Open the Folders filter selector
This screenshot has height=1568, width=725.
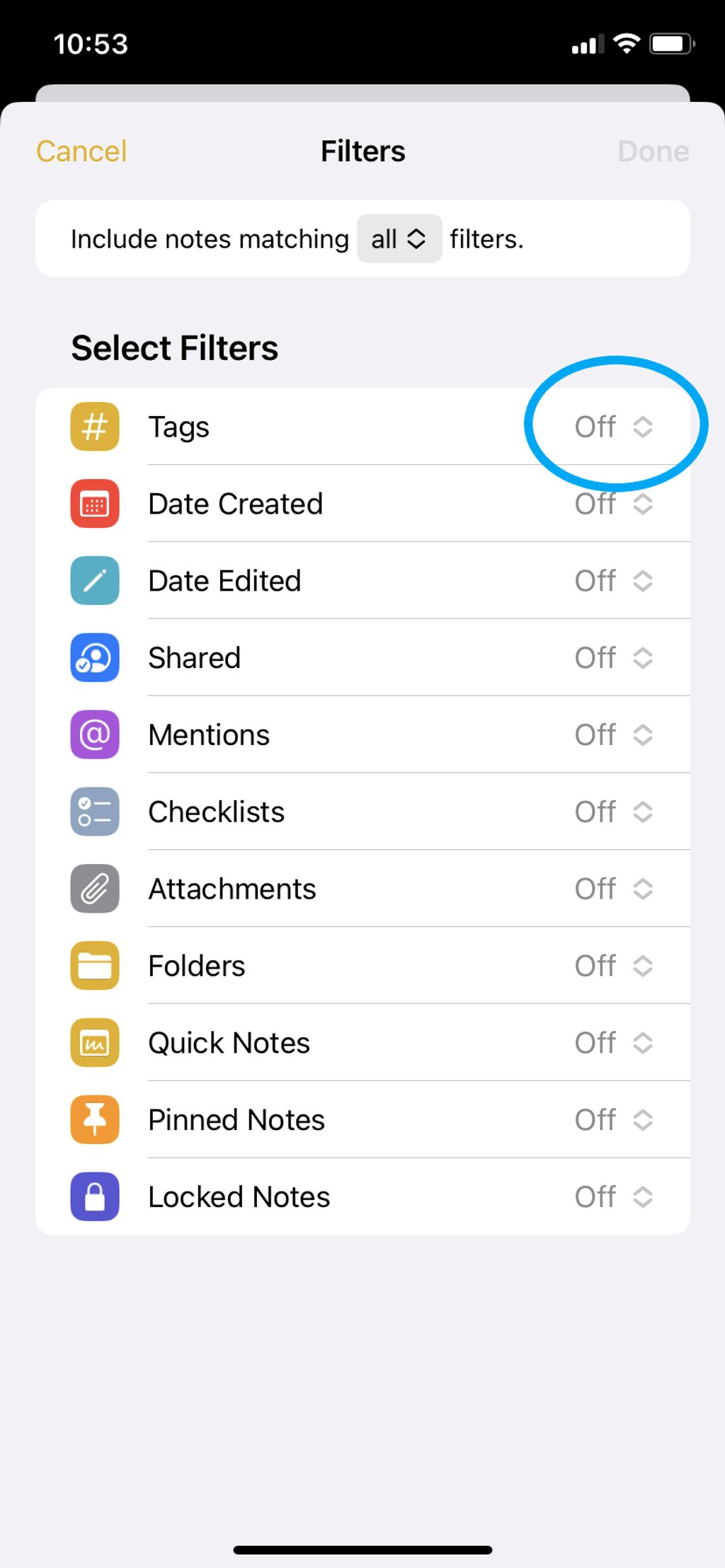coord(613,965)
